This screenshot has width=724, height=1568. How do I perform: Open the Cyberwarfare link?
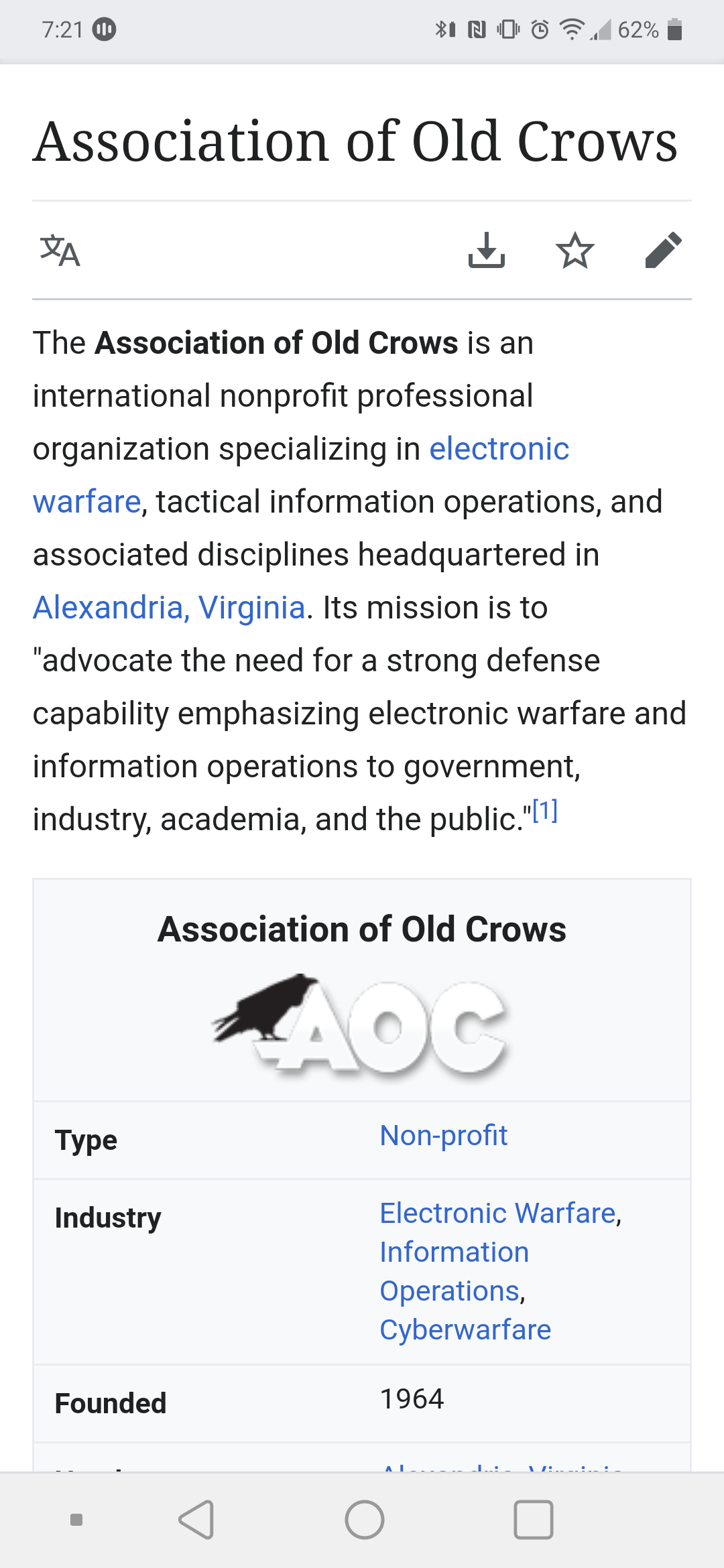click(465, 1330)
